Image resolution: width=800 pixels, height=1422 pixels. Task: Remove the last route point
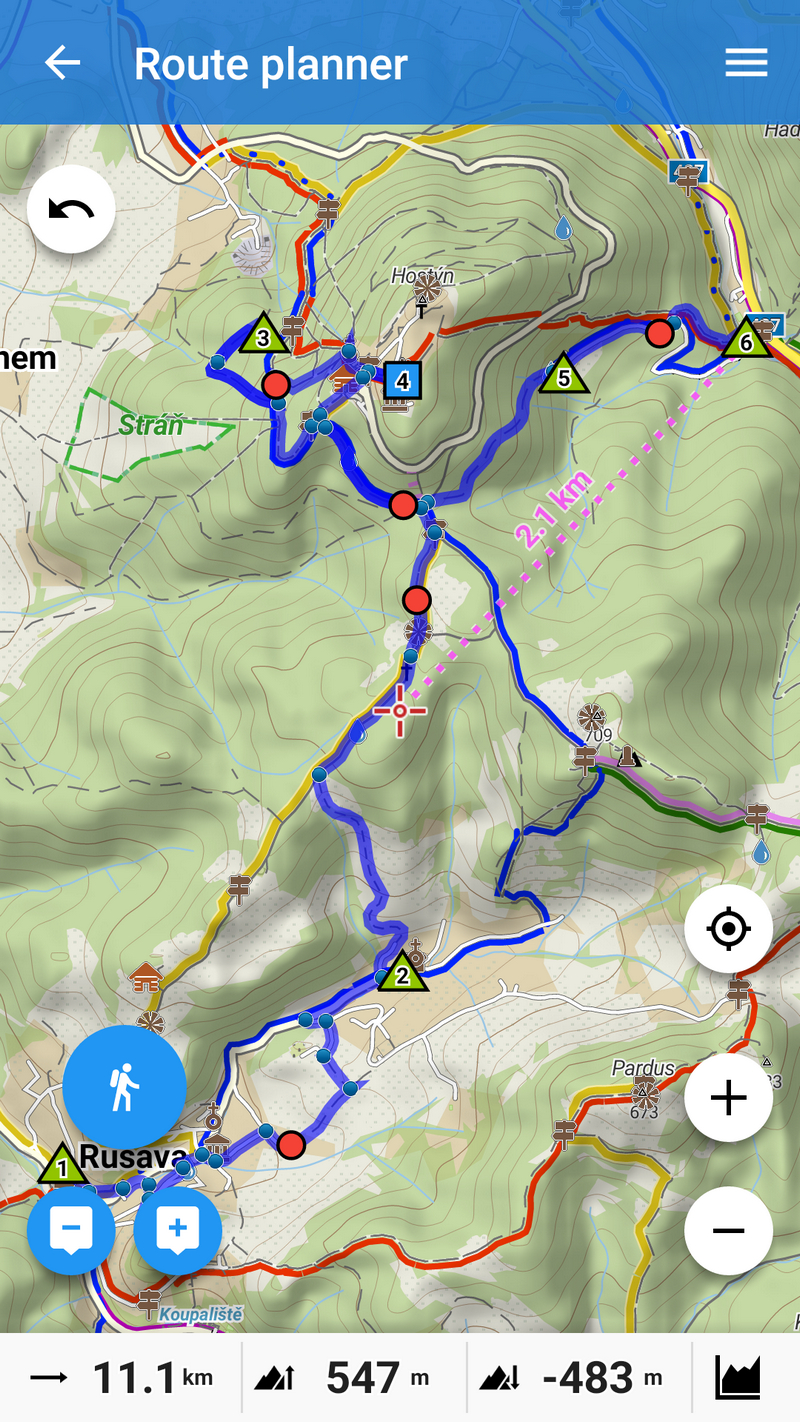click(x=71, y=1231)
